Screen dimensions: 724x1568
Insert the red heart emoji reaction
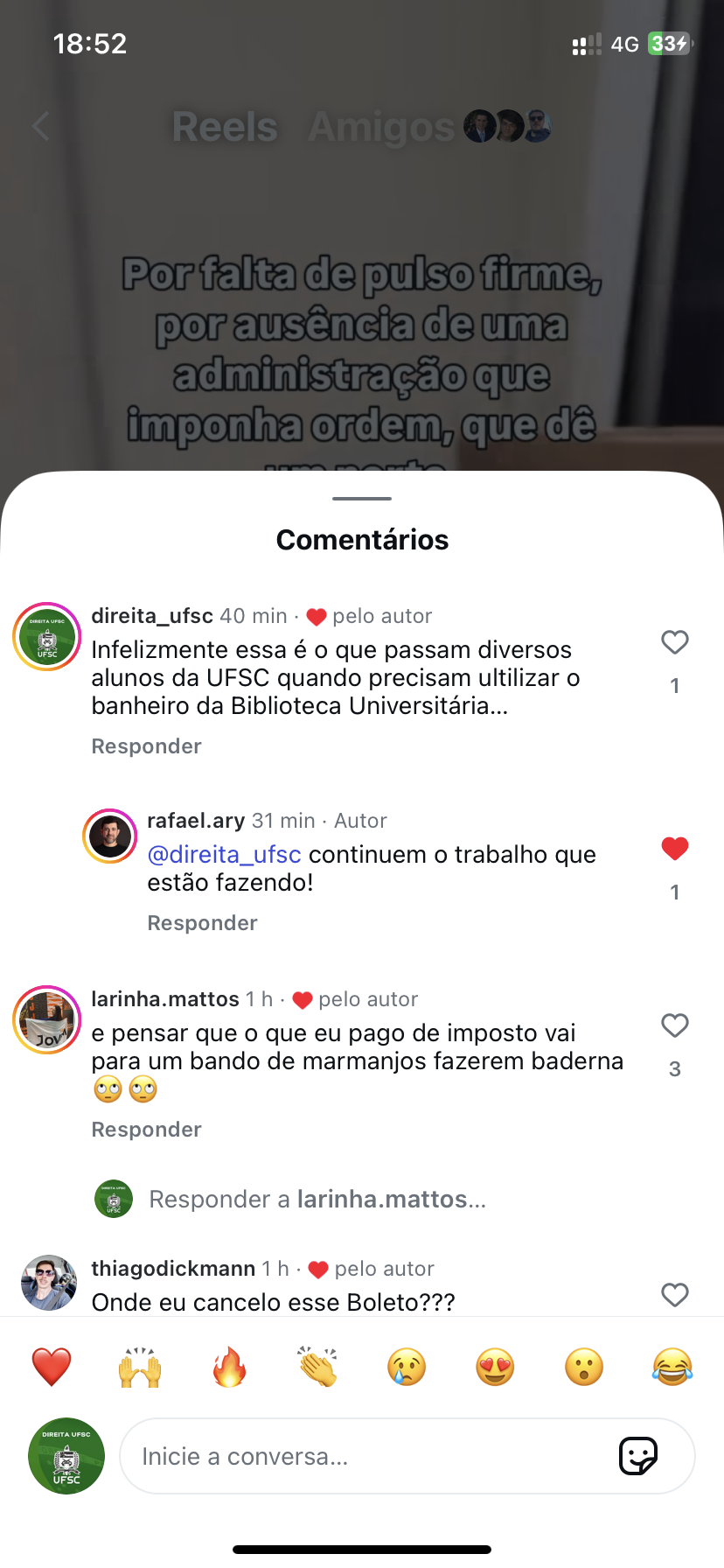[x=52, y=1367]
